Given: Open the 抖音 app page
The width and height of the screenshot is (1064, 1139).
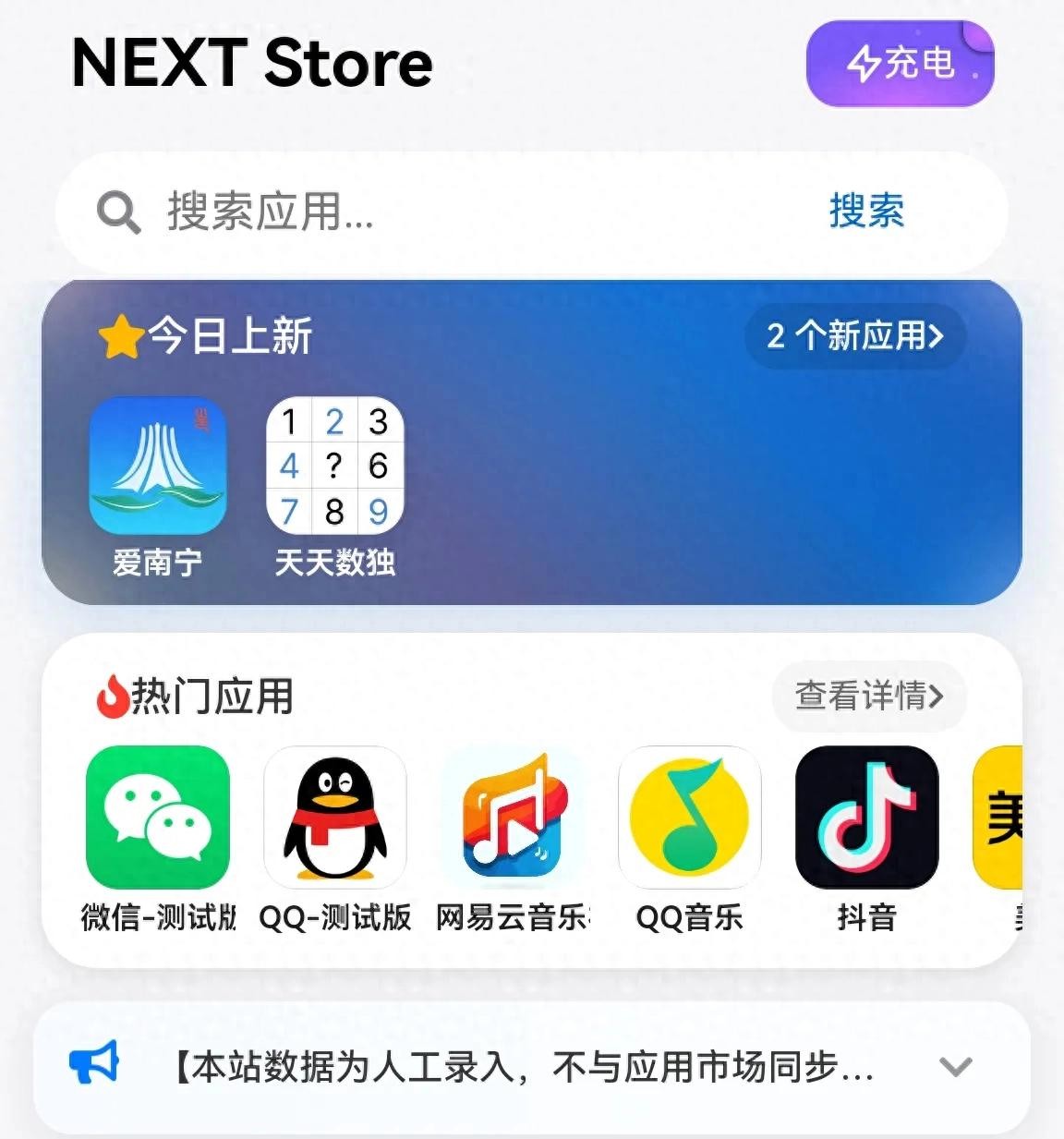Looking at the screenshot, I should click(866, 818).
